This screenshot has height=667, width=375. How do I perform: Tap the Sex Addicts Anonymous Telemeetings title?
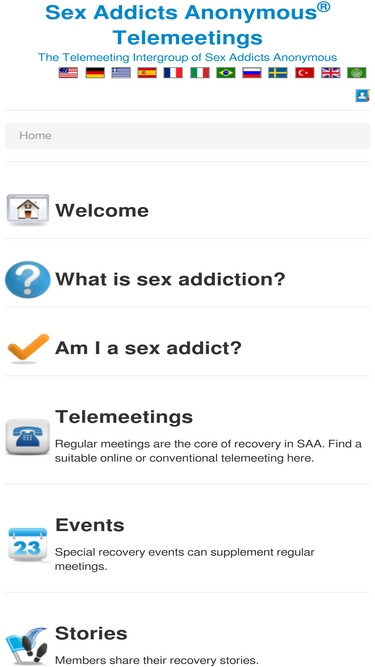coord(188,24)
